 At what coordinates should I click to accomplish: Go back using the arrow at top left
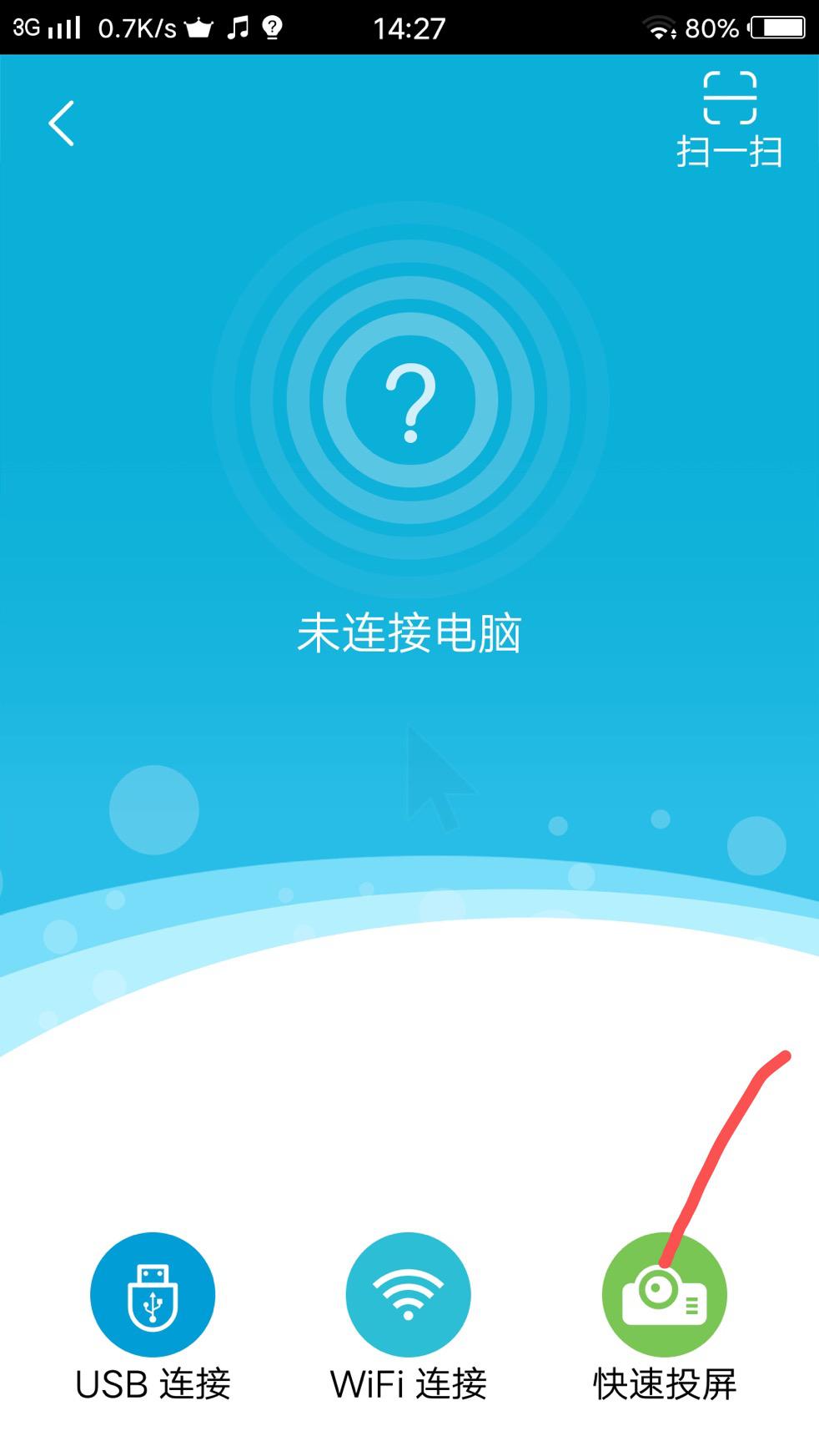(61, 123)
